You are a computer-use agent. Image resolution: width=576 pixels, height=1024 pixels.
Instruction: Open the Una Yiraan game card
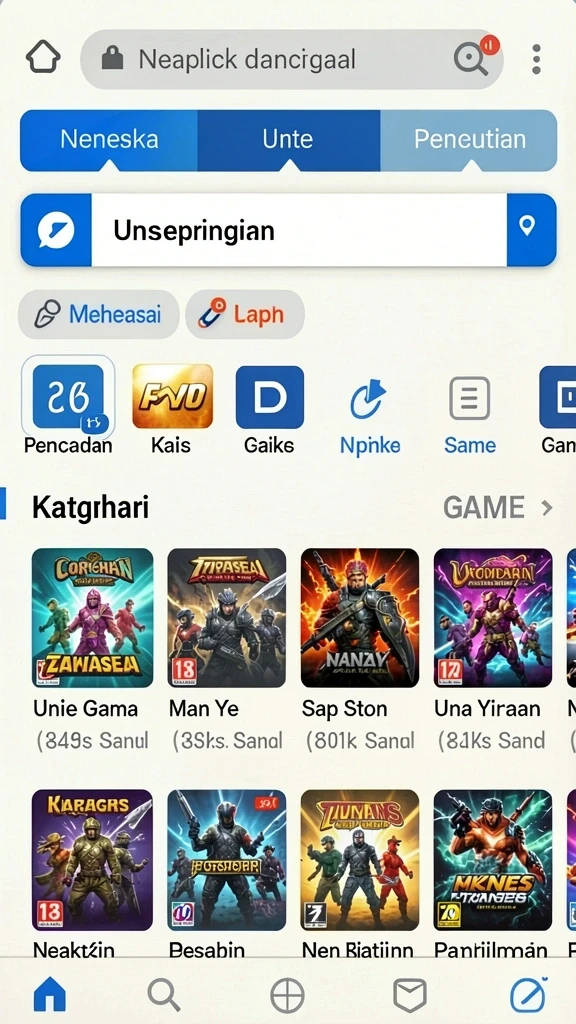493,650
